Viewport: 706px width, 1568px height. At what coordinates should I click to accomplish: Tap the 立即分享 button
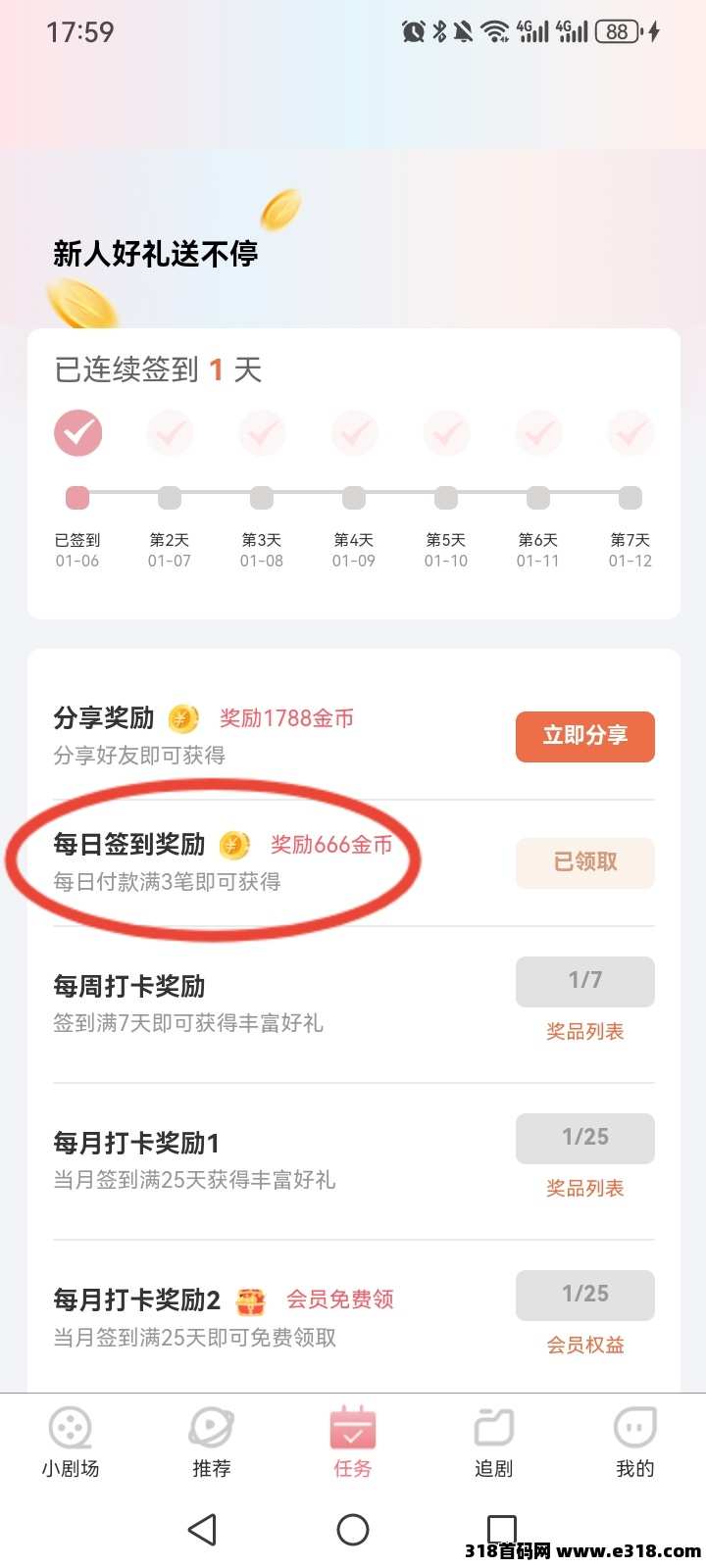pyautogui.click(x=585, y=736)
